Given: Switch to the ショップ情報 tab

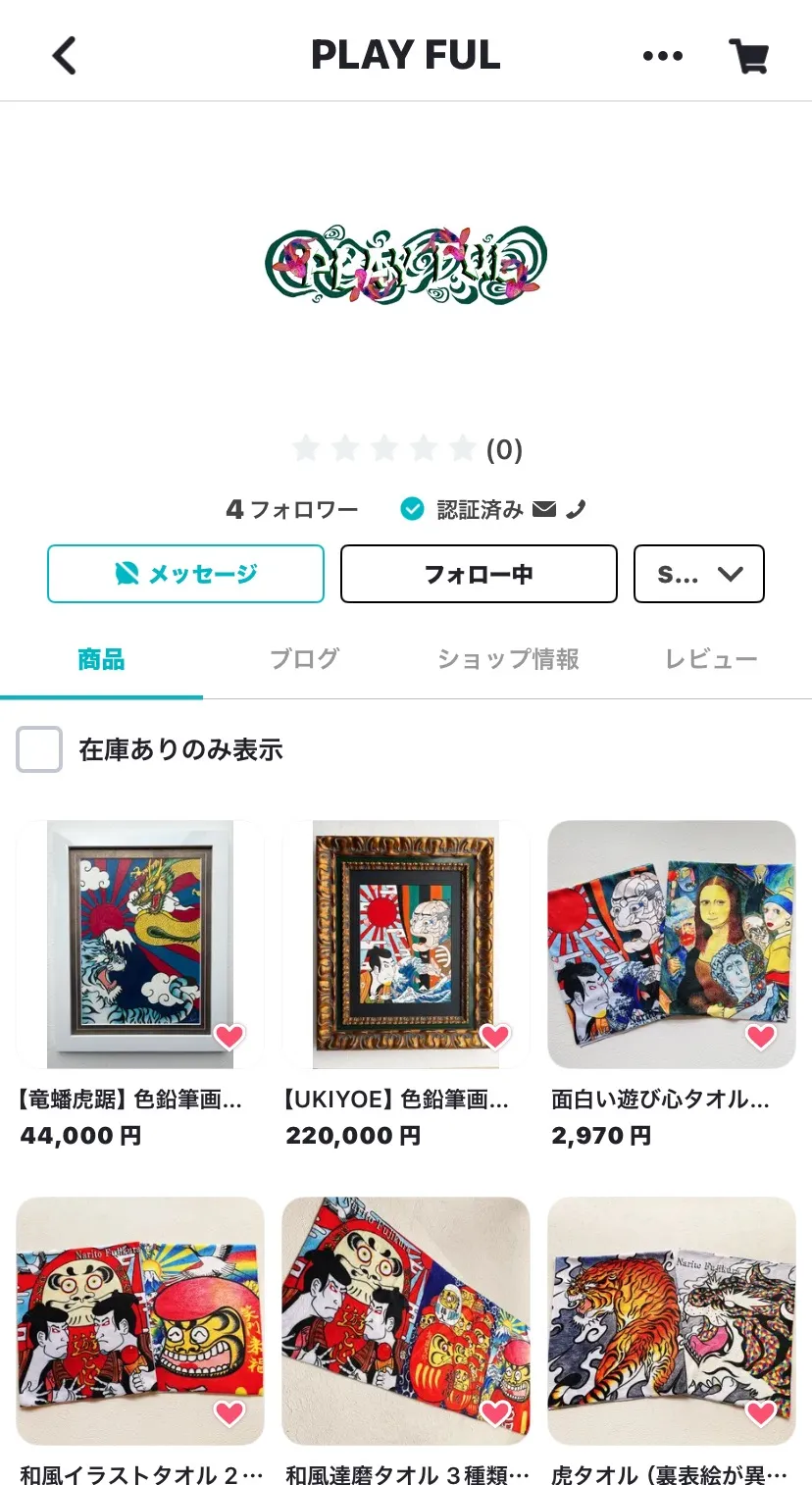Looking at the screenshot, I should pyautogui.click(x=508, y=659).
